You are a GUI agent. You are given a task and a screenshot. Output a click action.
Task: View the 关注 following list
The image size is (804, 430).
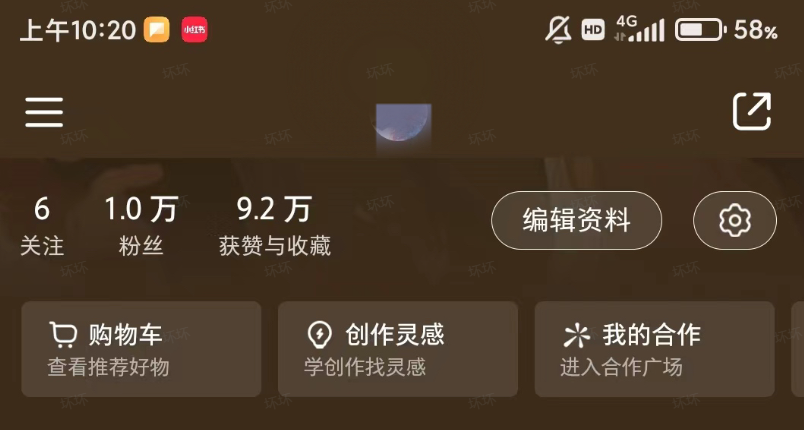(42, 226)
